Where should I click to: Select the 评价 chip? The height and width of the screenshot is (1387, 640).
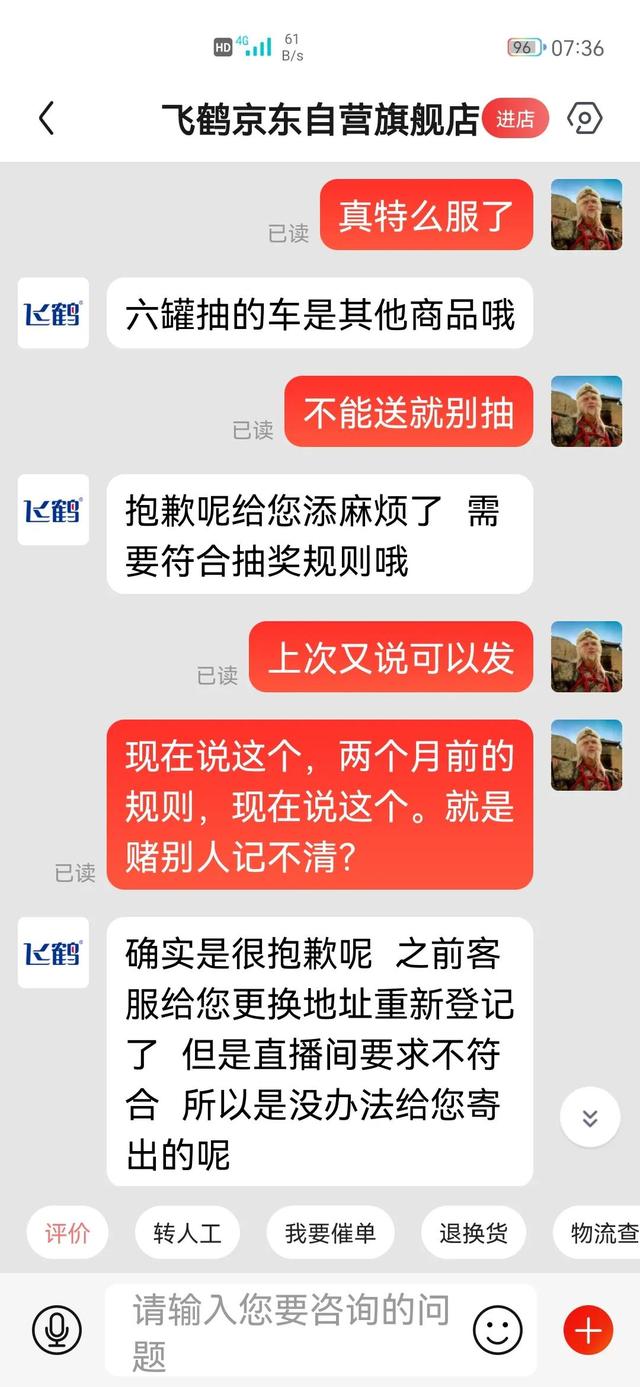click(x=68, y=1233)
